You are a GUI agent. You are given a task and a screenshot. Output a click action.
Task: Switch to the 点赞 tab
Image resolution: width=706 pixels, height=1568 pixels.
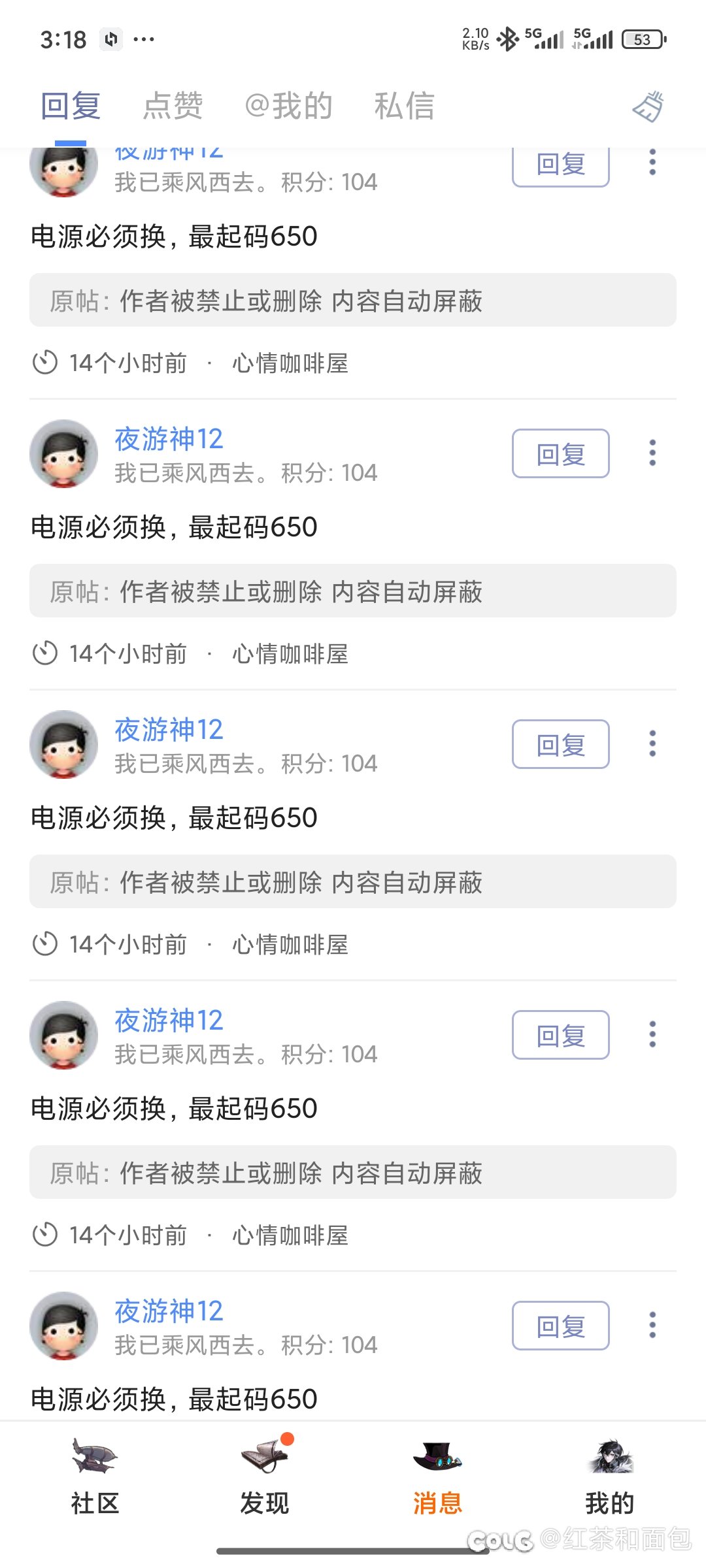(x=173, y=106)
